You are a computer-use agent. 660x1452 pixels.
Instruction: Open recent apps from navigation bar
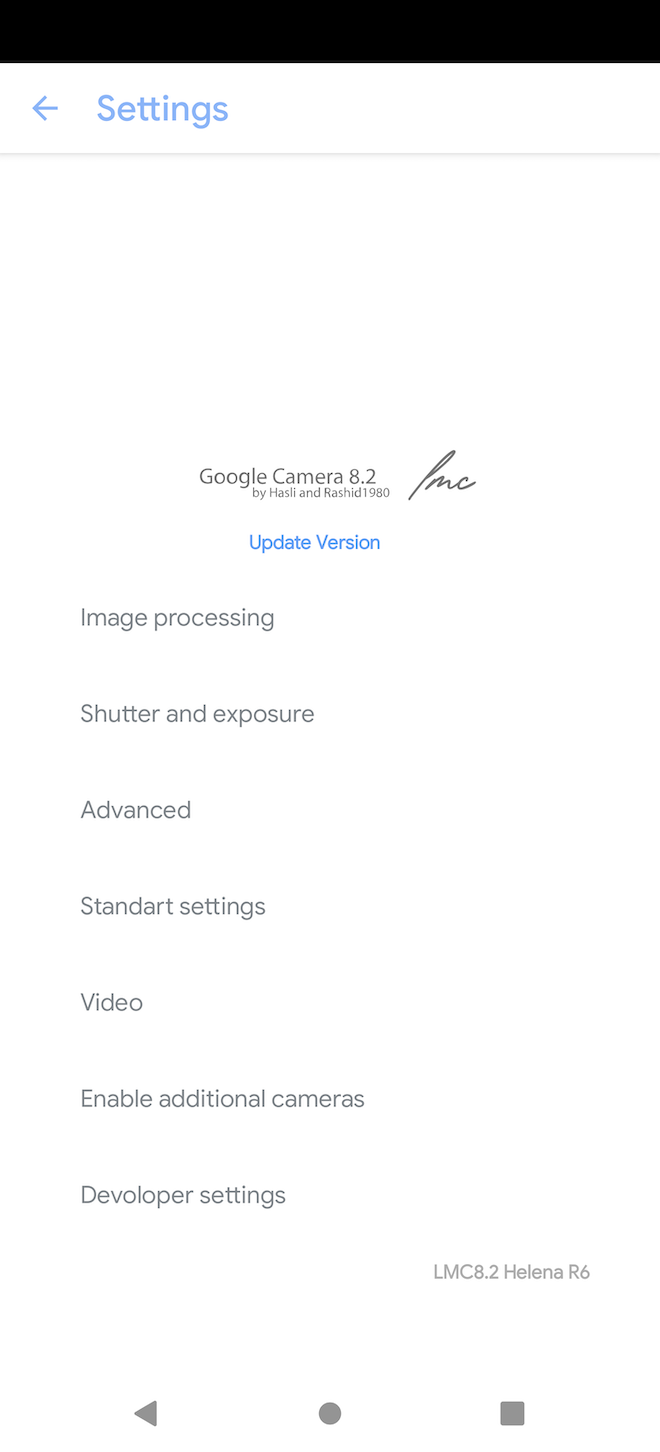(512, 1412)
